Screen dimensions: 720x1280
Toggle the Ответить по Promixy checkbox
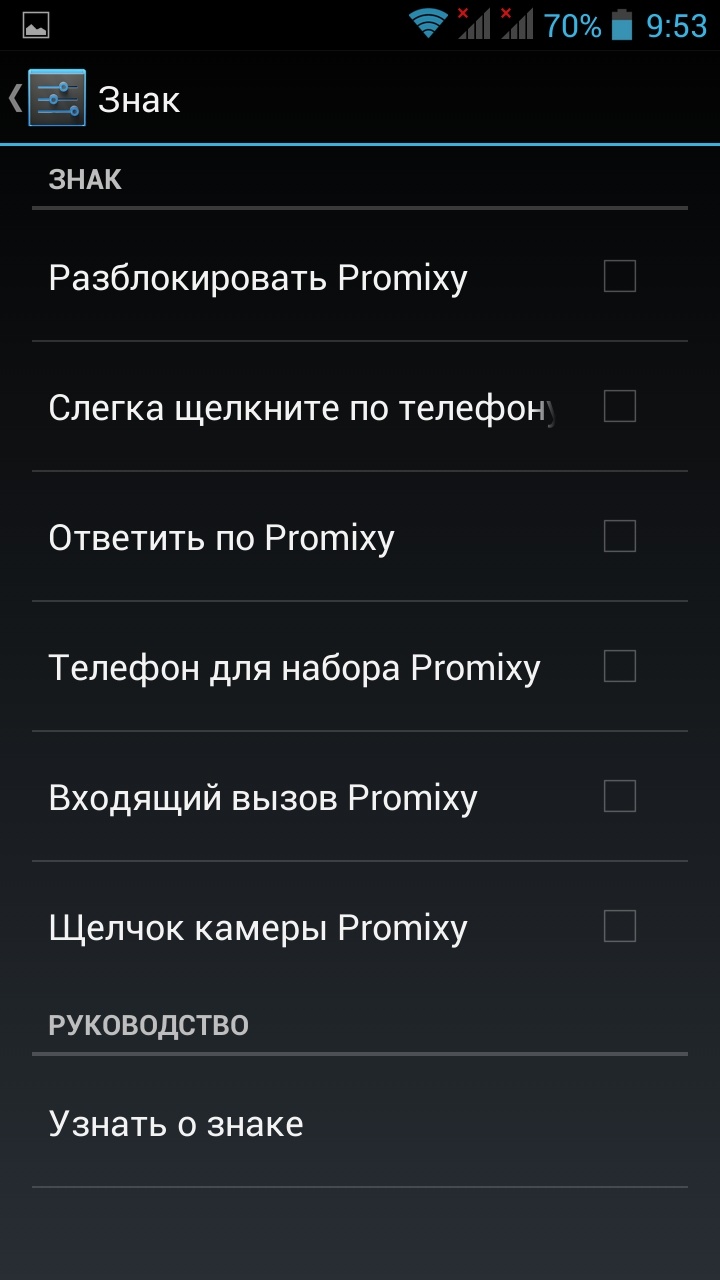click(619, 536)
